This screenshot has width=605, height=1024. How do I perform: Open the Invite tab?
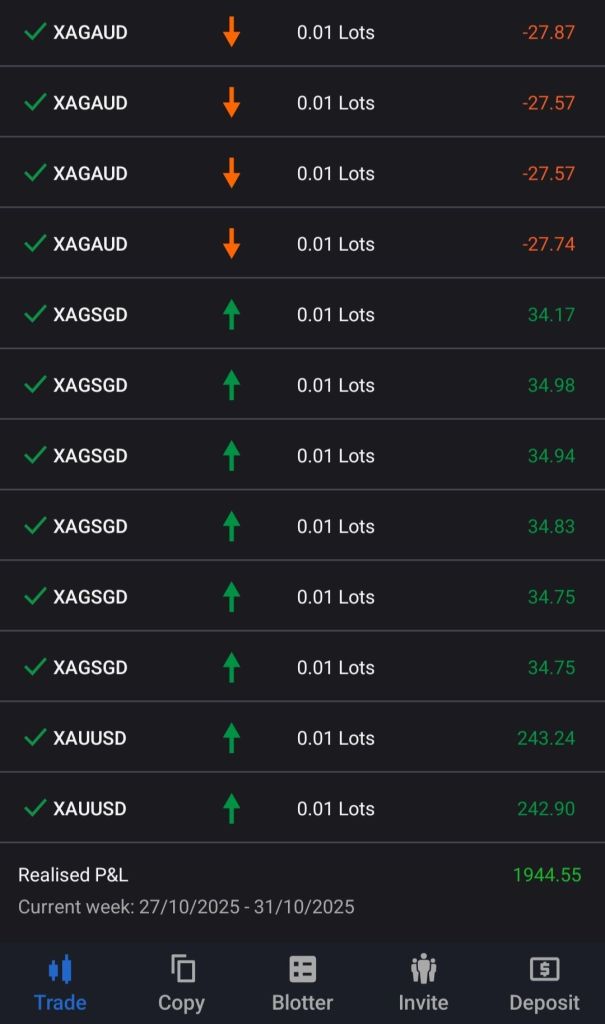click(x=423, y=983)
